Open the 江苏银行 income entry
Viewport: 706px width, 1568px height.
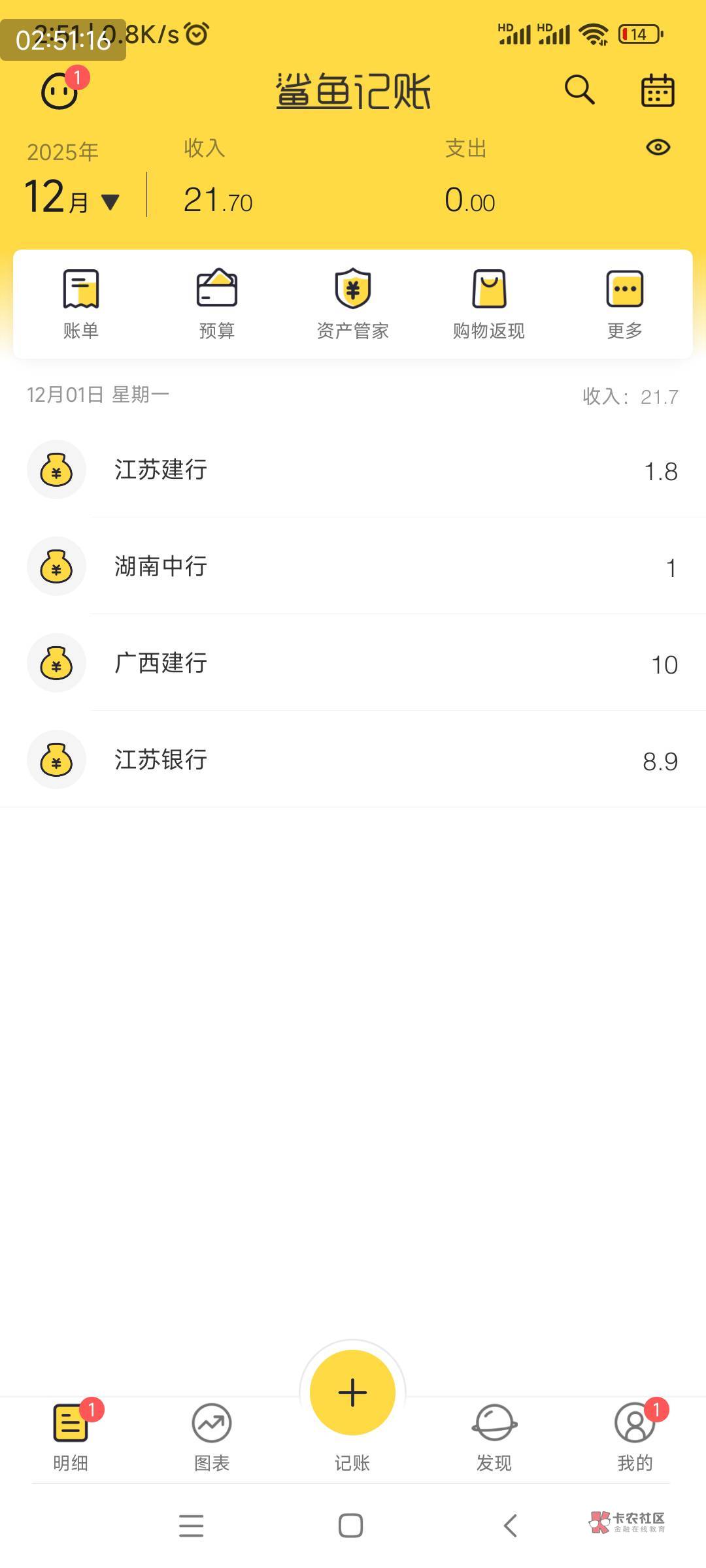353,760
